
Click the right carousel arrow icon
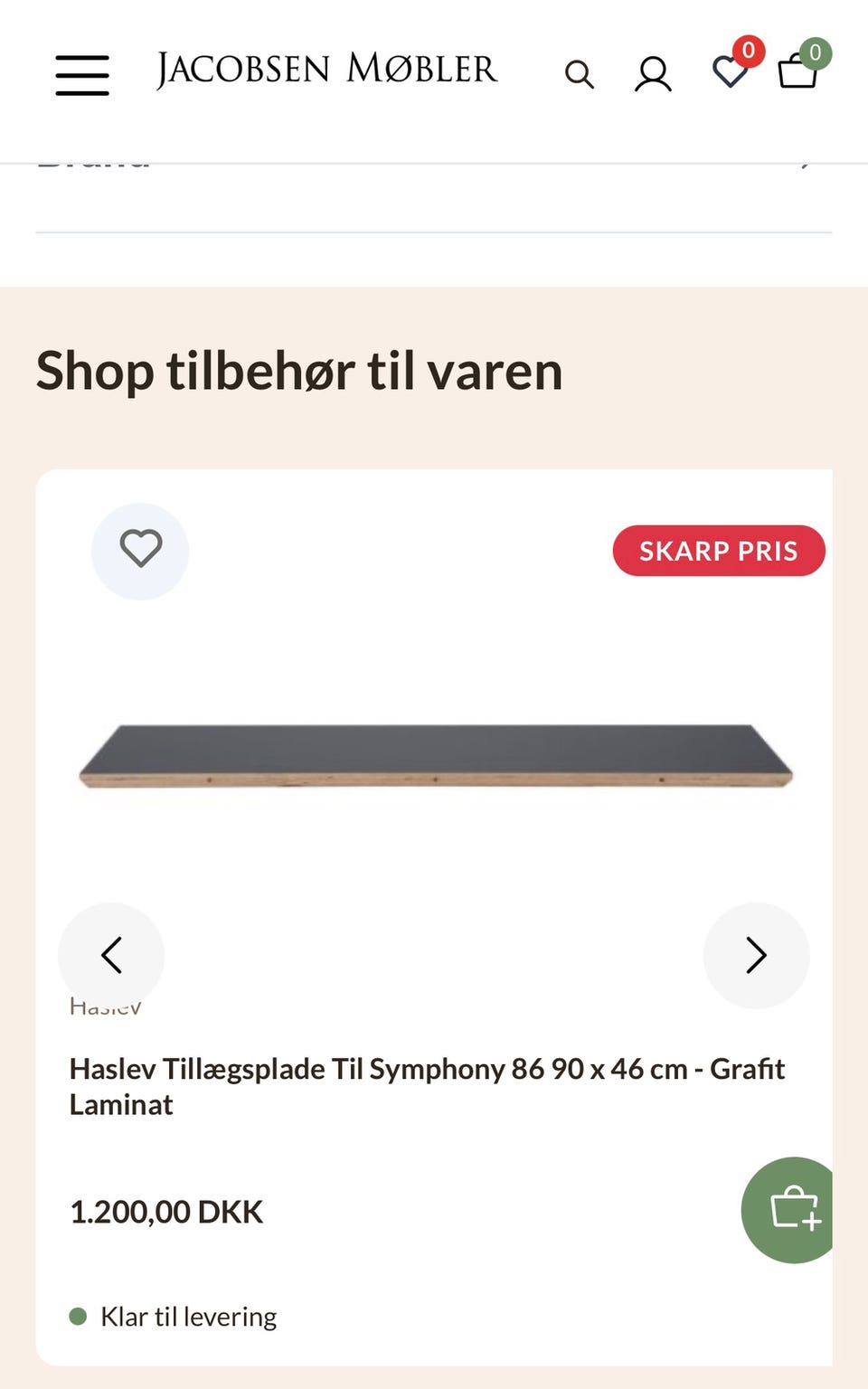tap(756, 955)
